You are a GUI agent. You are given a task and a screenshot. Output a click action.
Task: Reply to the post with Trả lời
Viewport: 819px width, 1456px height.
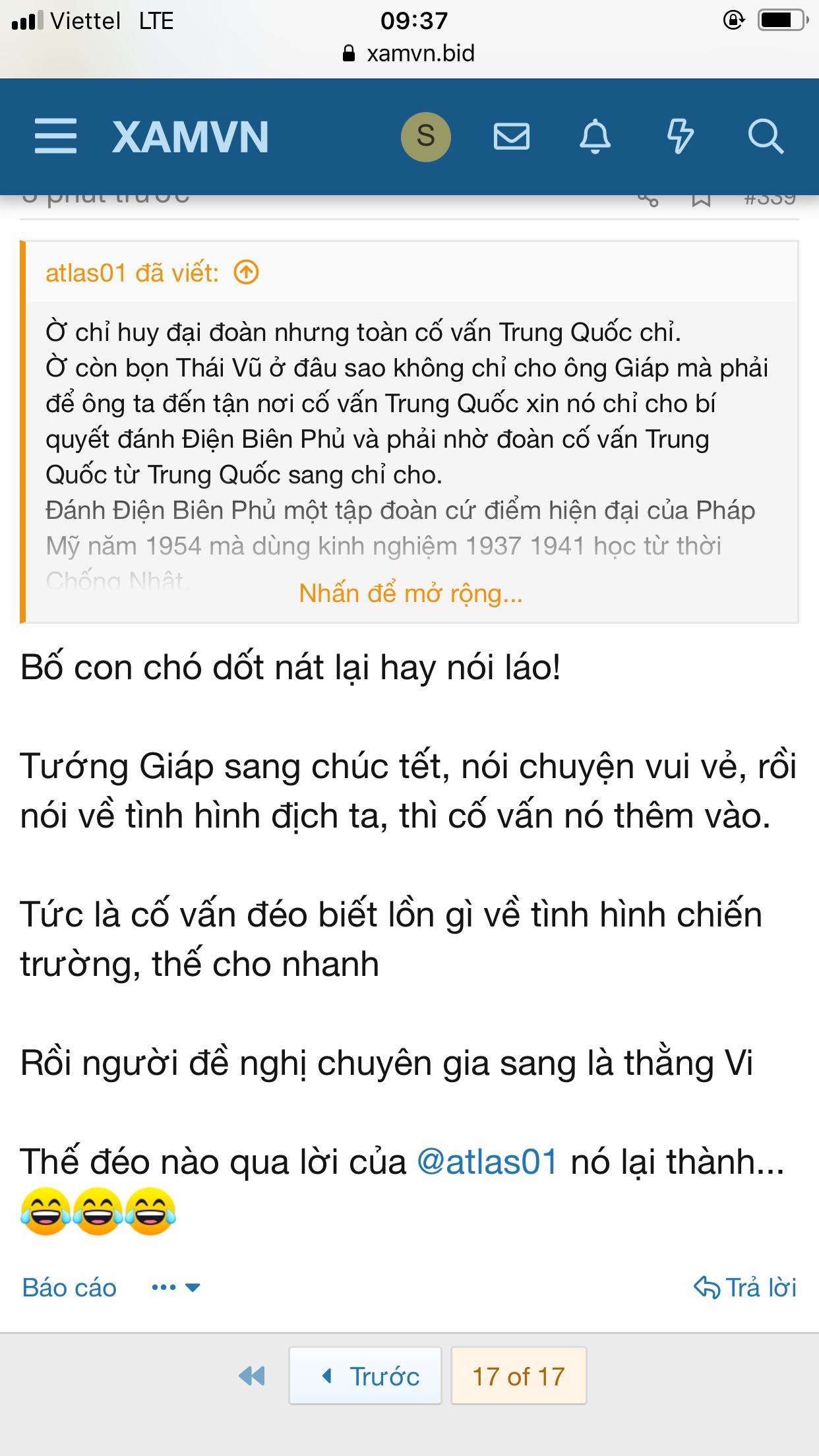[x=745, y=1287]
